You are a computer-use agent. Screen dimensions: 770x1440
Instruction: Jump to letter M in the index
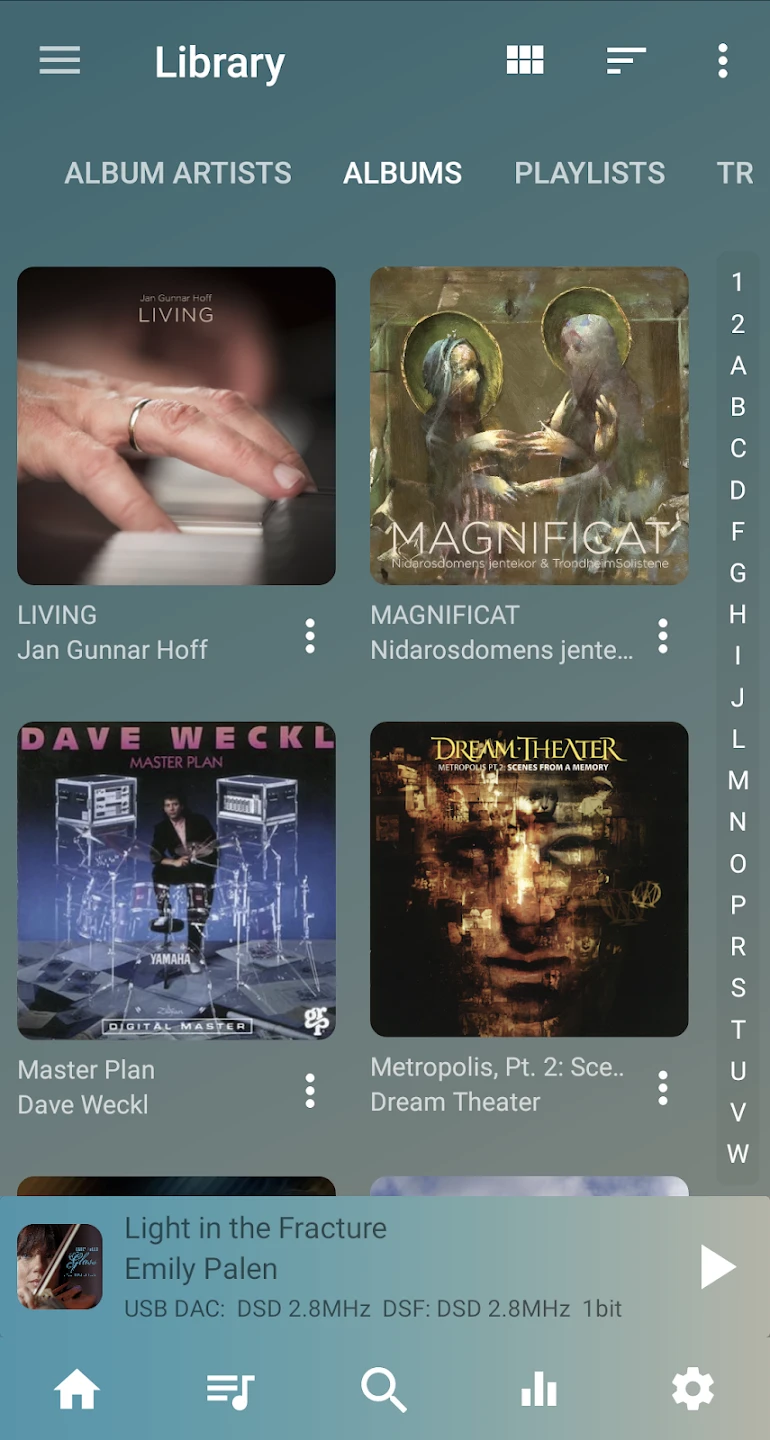[x=738, y=780]
